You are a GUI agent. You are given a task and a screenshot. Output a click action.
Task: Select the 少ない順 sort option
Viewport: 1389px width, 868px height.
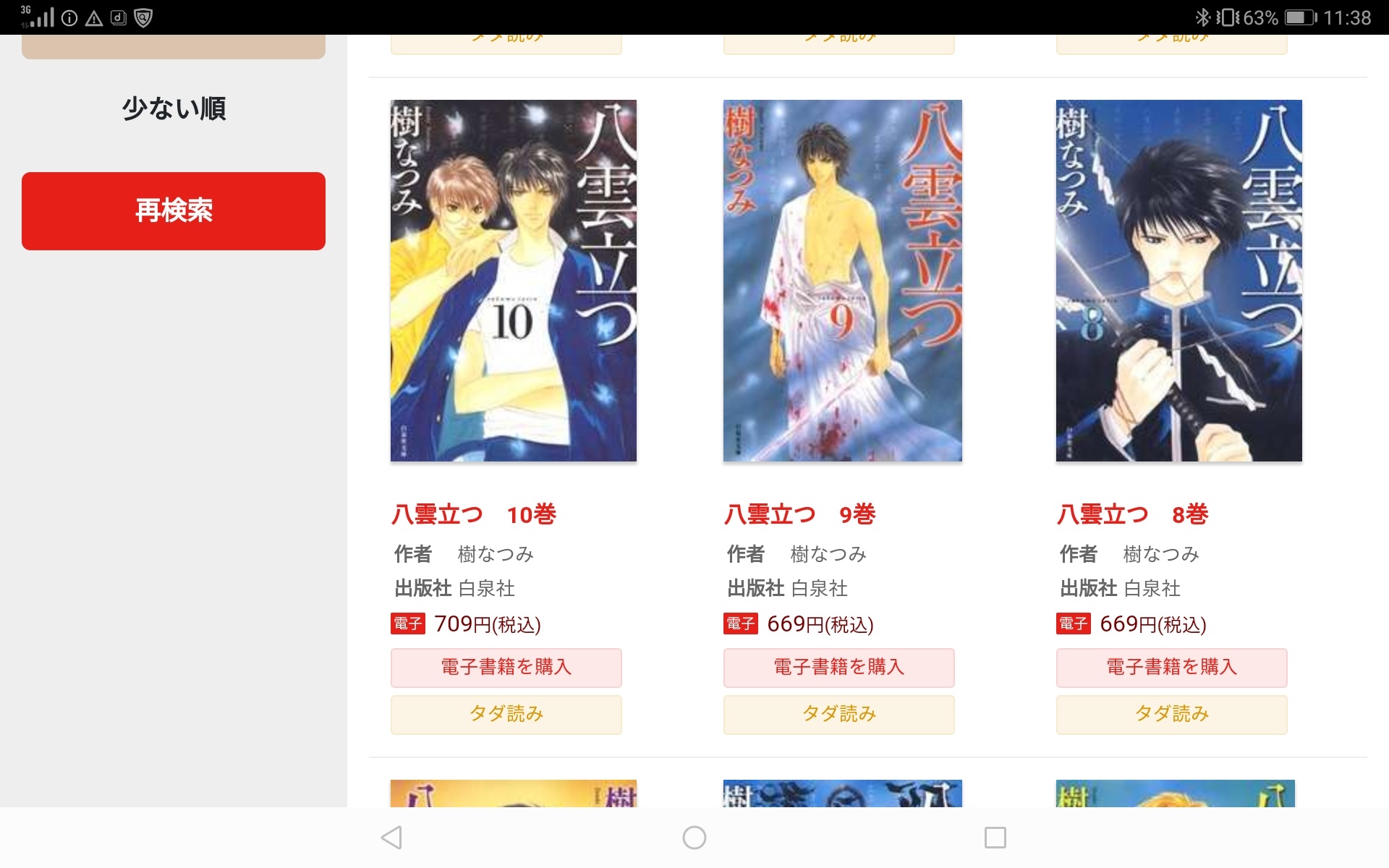coord(174,109)
